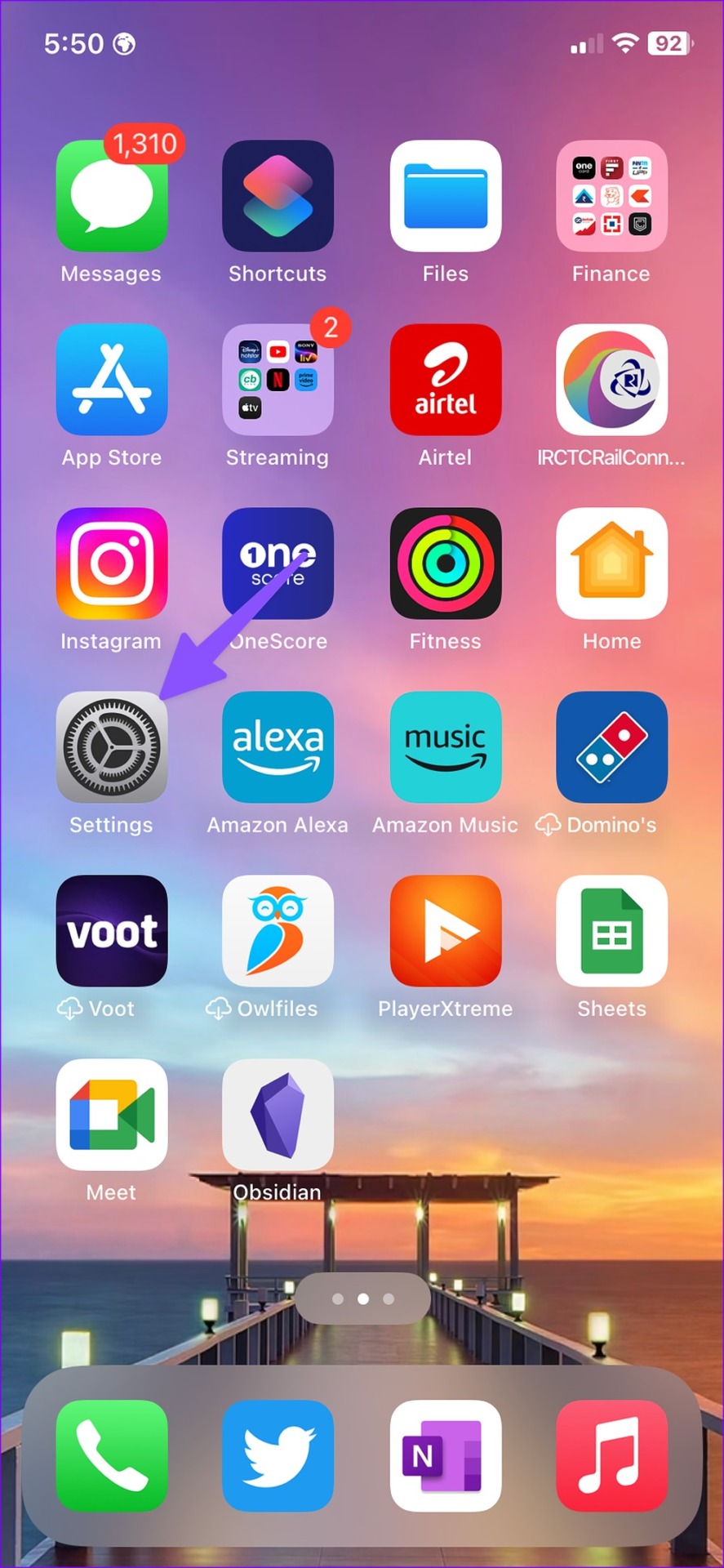Open Amazon Music
724x1568 pixels.
click(x=445, y=746)
